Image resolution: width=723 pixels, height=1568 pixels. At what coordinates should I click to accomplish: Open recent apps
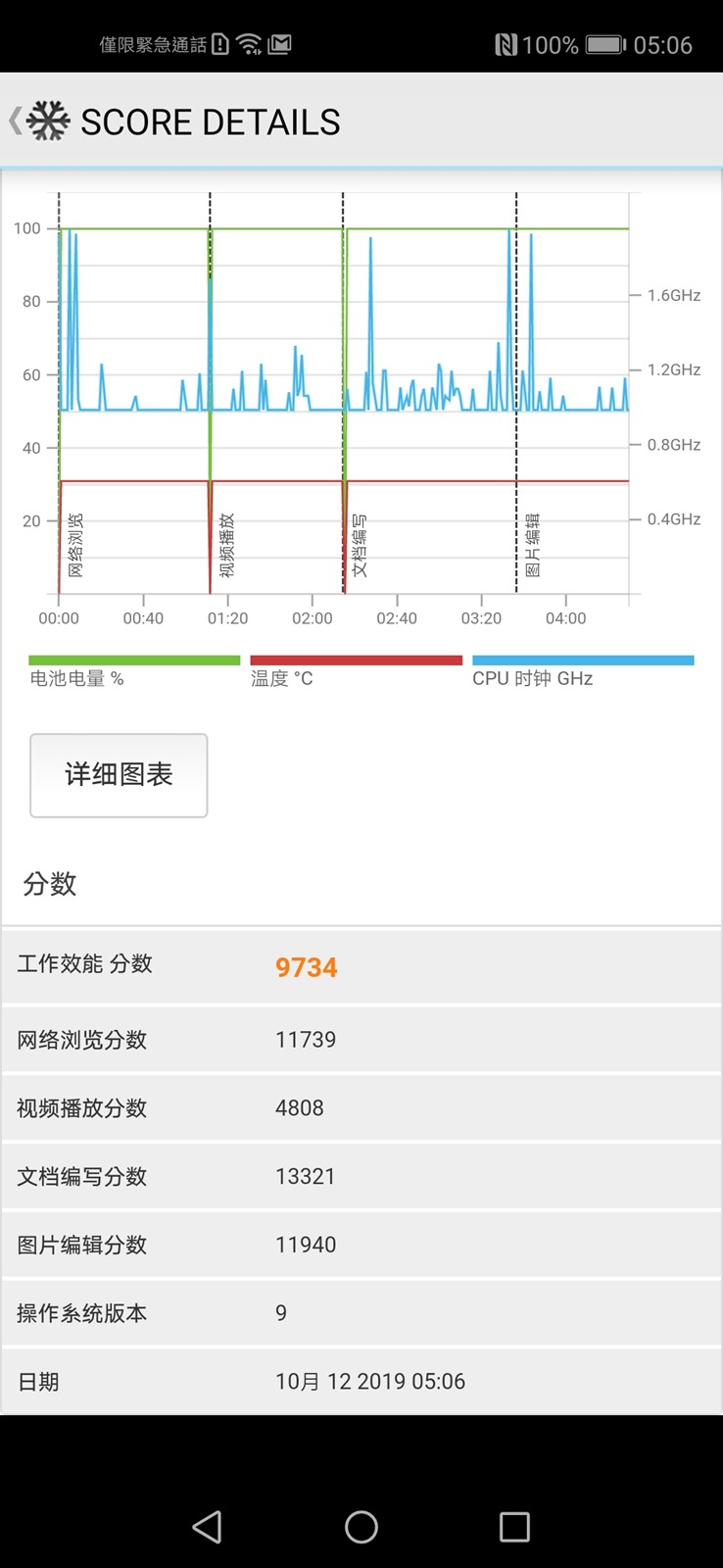(x=514, y=1527)
